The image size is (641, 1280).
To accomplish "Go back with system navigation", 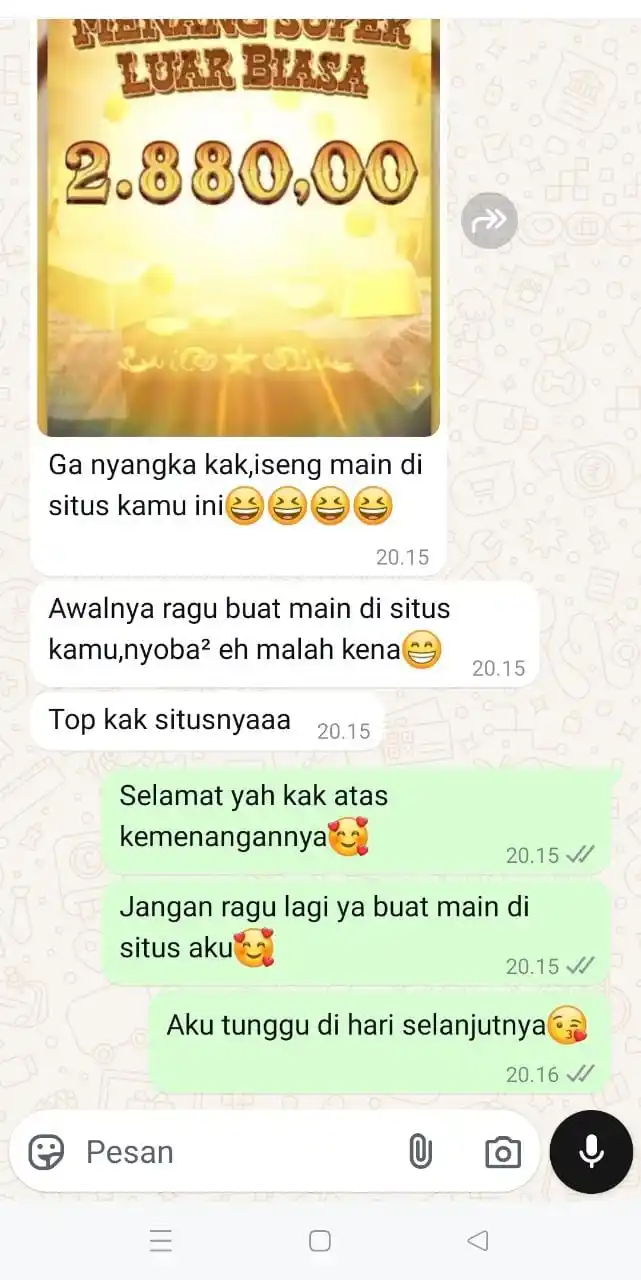I will click(478, 1241).
